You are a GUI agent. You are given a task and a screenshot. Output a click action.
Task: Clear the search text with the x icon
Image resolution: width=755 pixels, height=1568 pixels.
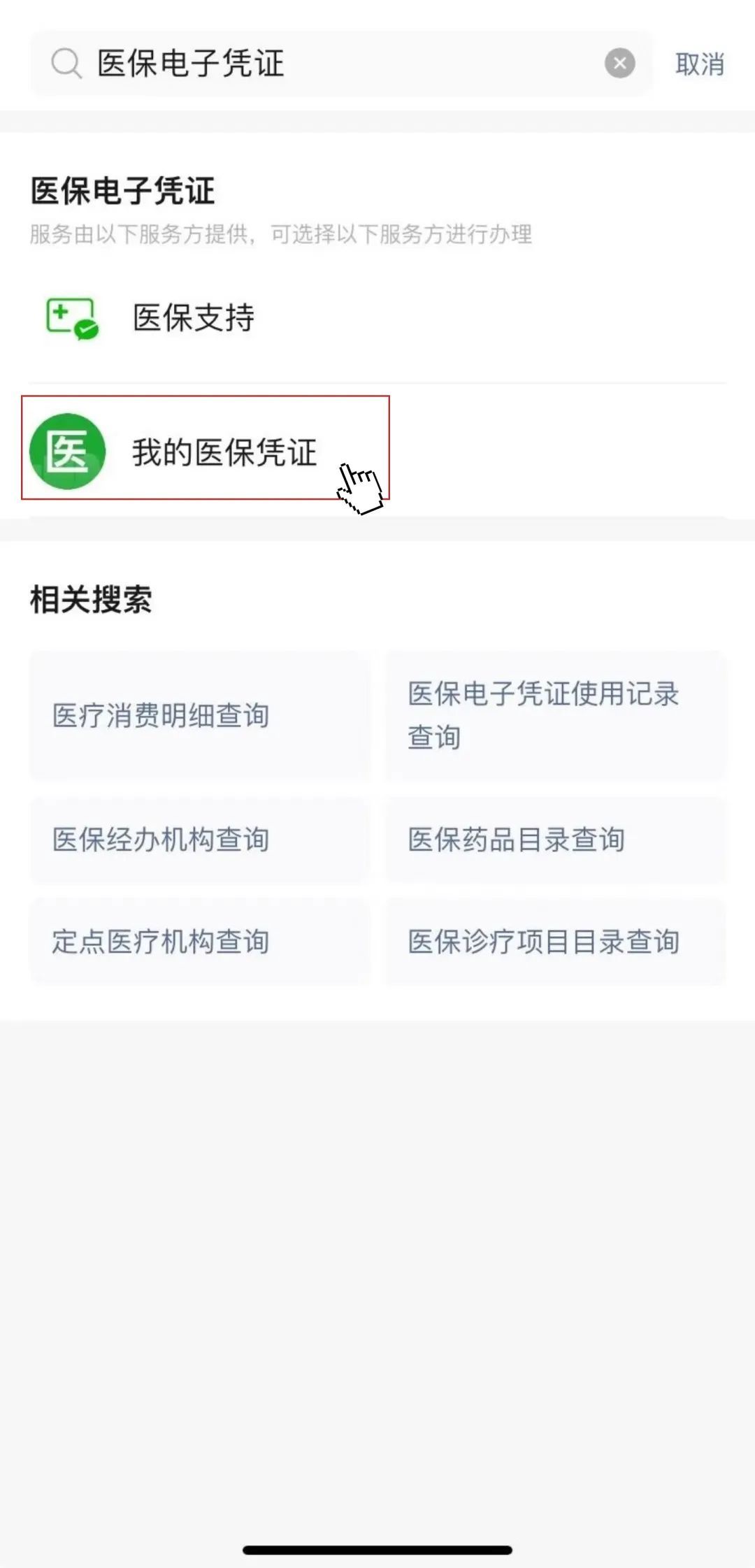point(618,63)
